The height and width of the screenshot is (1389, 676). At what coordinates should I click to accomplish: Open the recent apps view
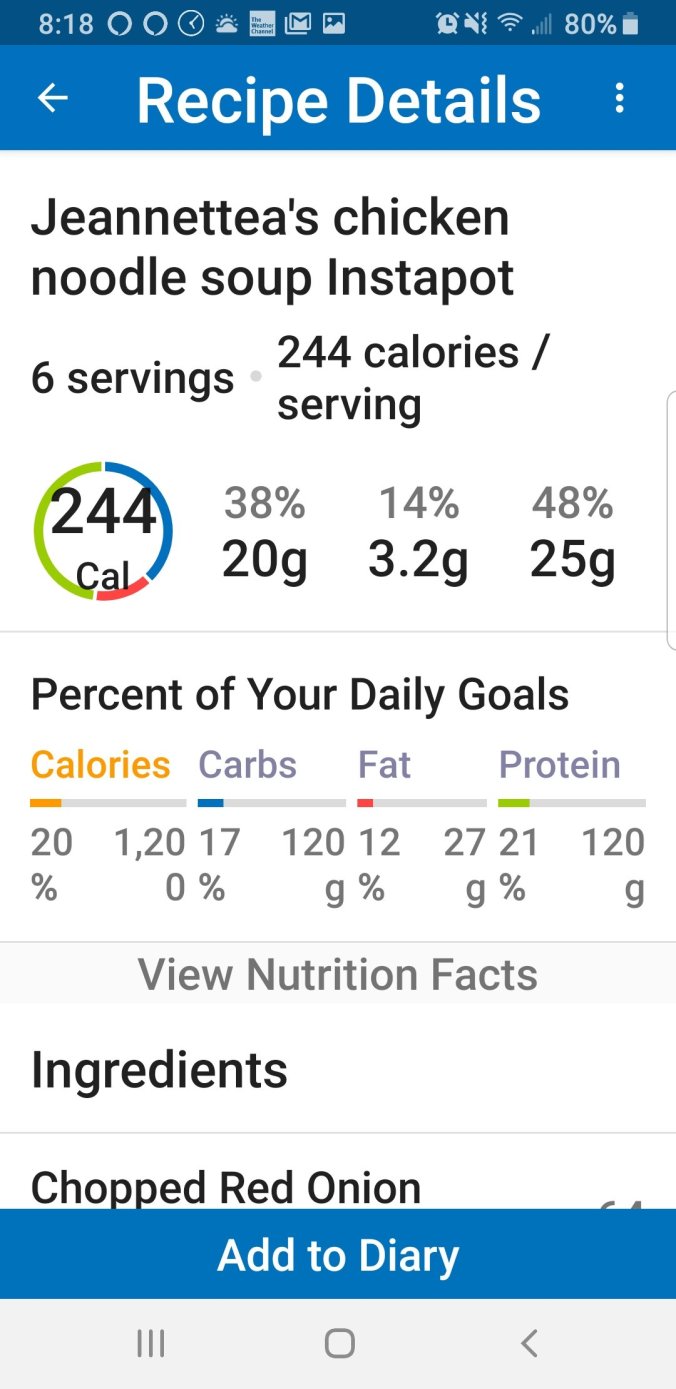pos(150,1343)
